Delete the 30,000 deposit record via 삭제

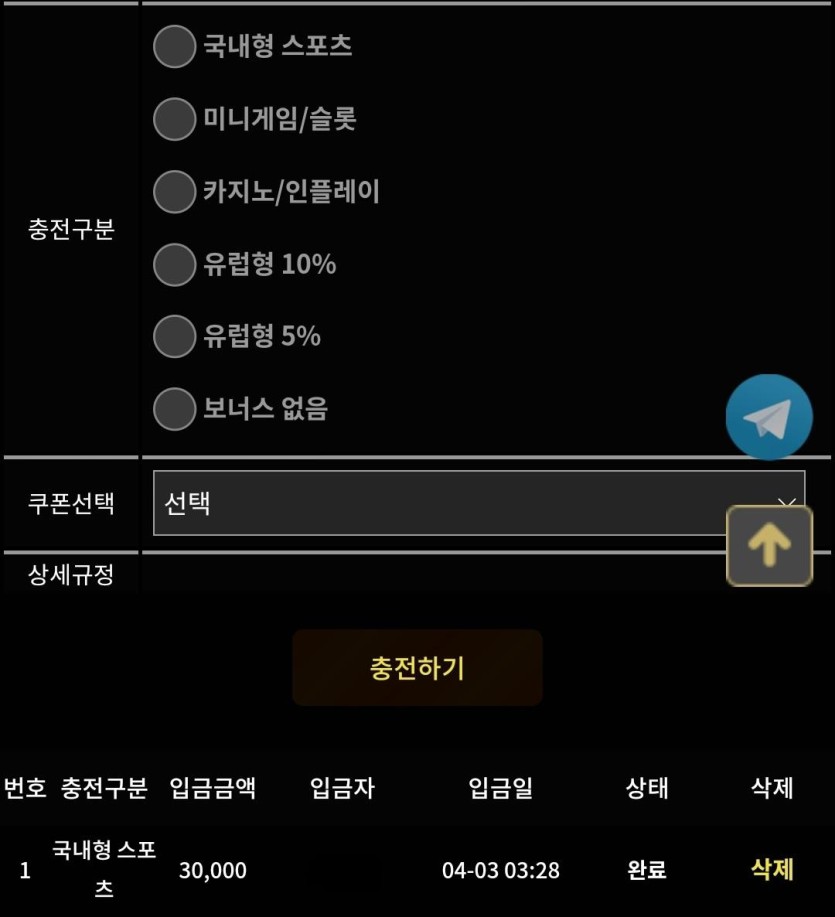772,869
